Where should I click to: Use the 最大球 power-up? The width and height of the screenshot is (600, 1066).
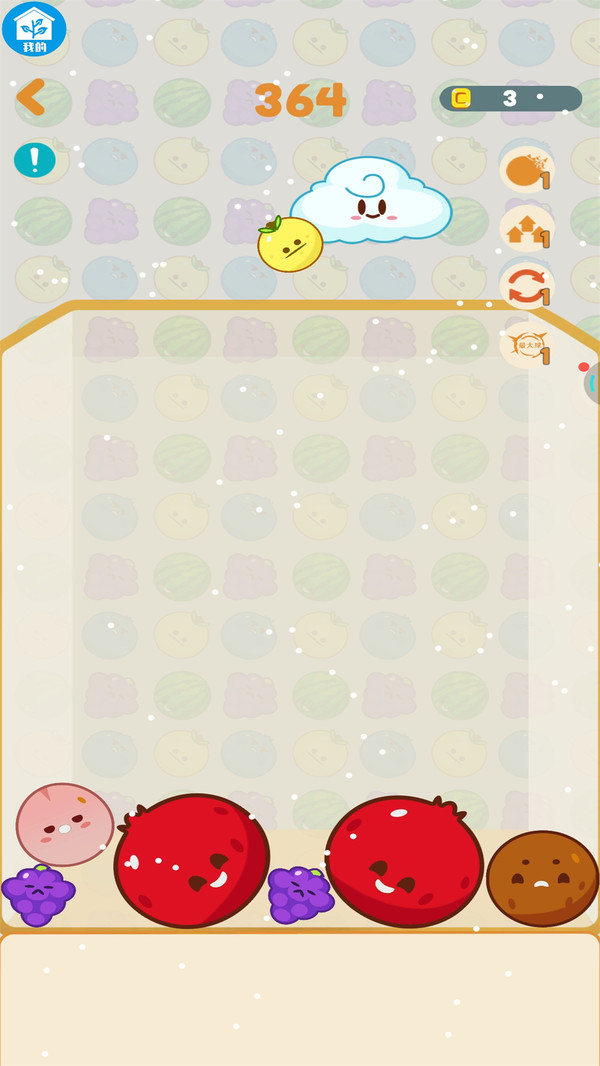pyautogui.click(x=527, y=345)
